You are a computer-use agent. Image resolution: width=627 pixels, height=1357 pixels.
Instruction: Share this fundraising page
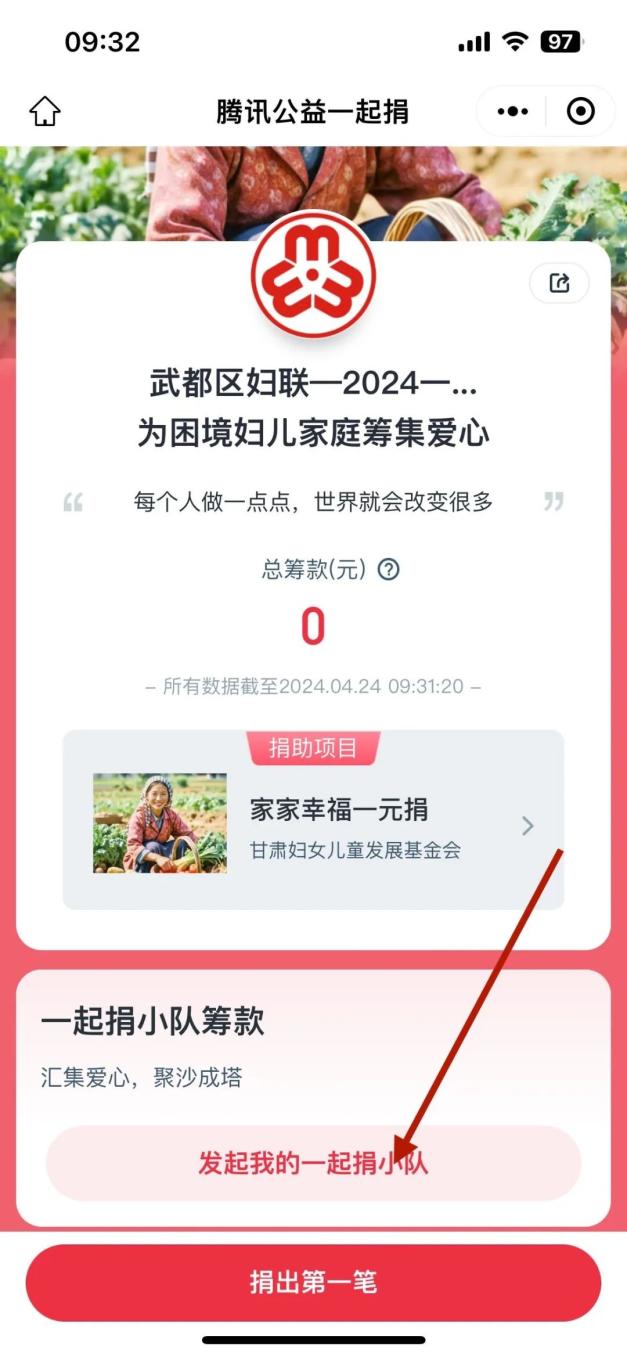pos(559,283)
